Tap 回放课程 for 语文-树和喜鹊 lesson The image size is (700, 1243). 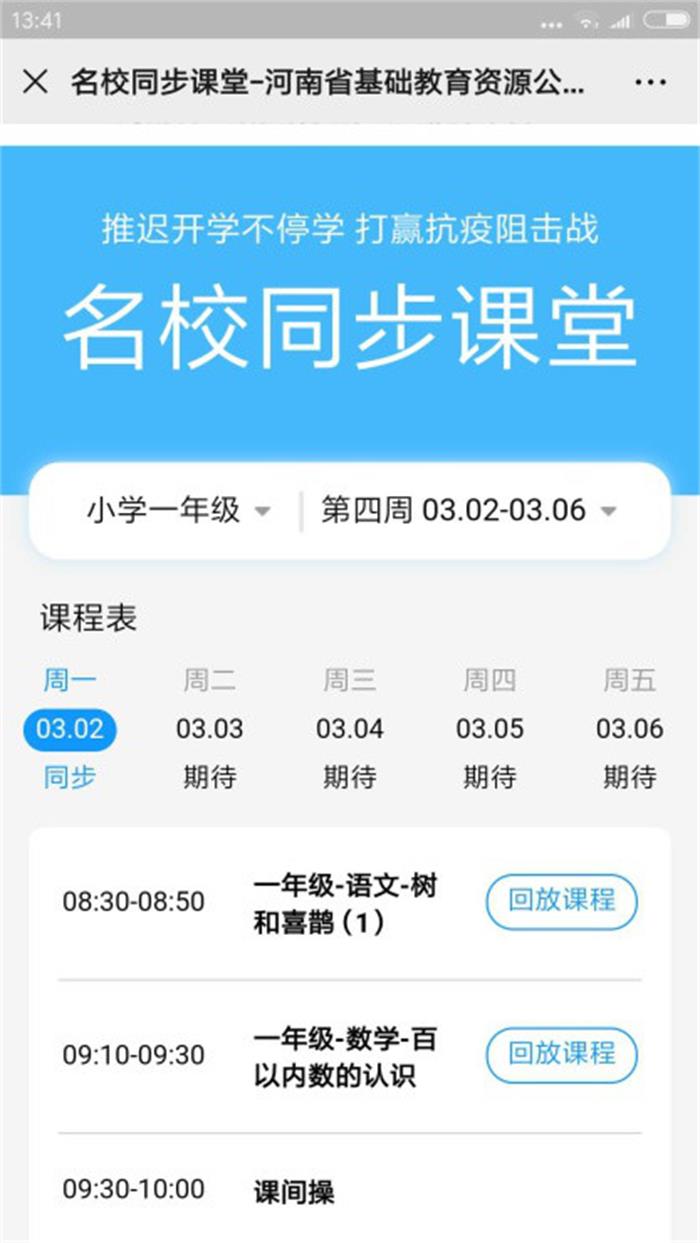[x=561, y=901]
